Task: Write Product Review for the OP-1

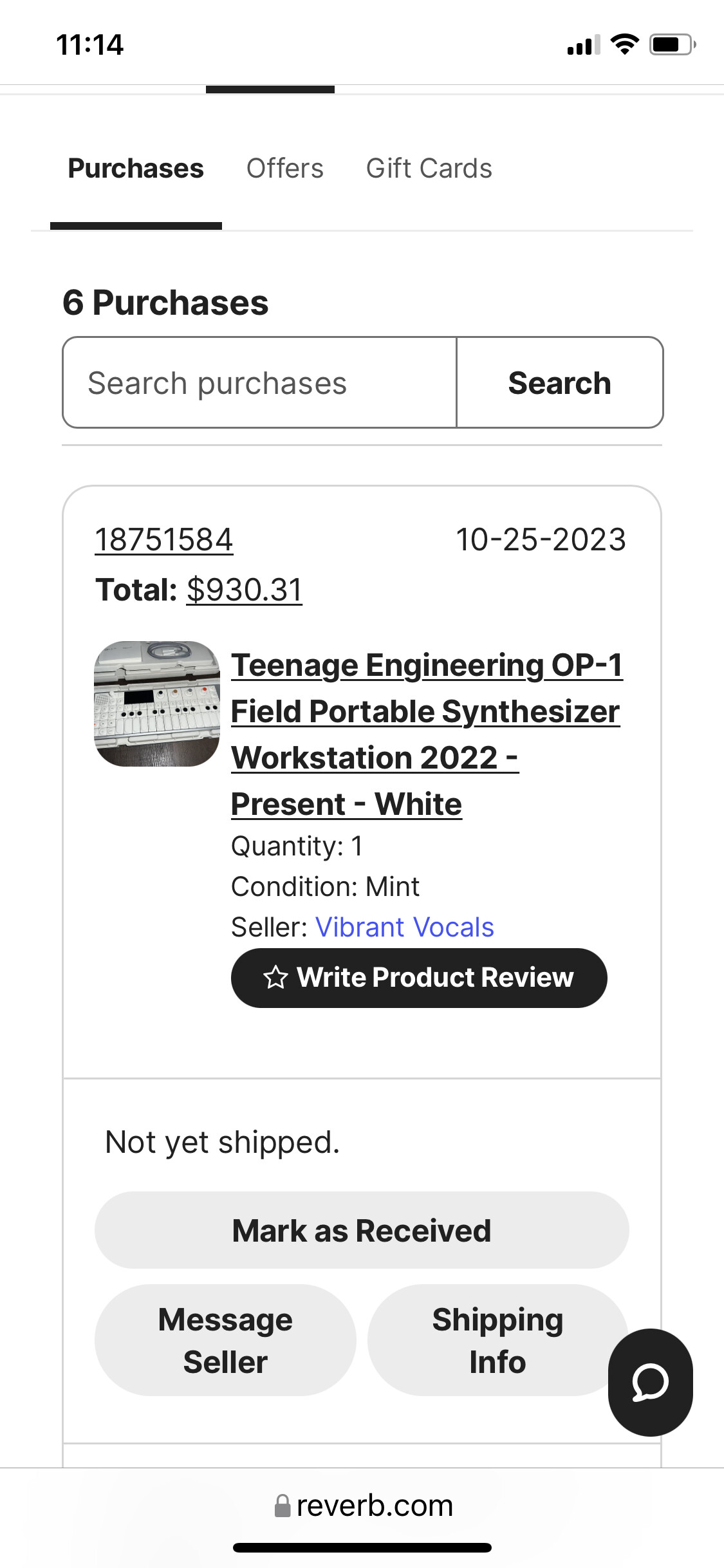Action: pos(419,978)
